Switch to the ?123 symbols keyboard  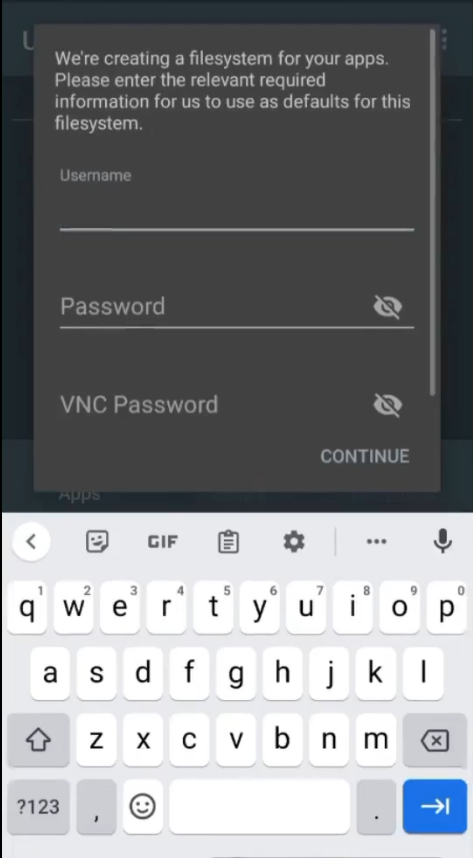coord(38,807)
